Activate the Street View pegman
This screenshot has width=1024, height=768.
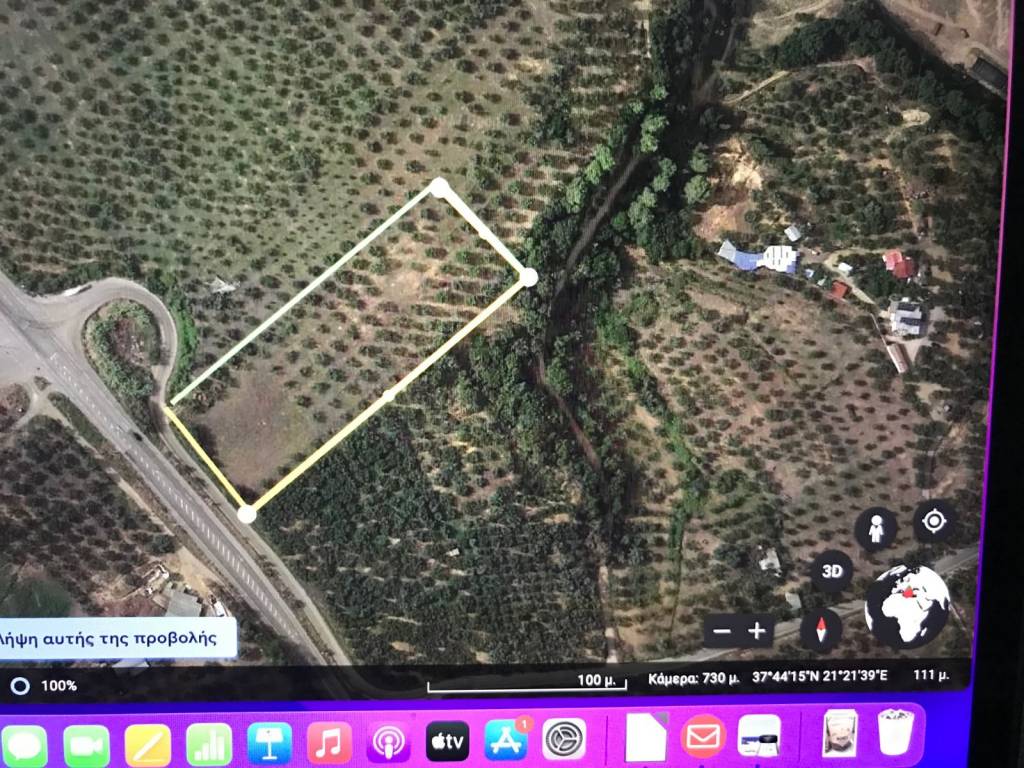877,529
